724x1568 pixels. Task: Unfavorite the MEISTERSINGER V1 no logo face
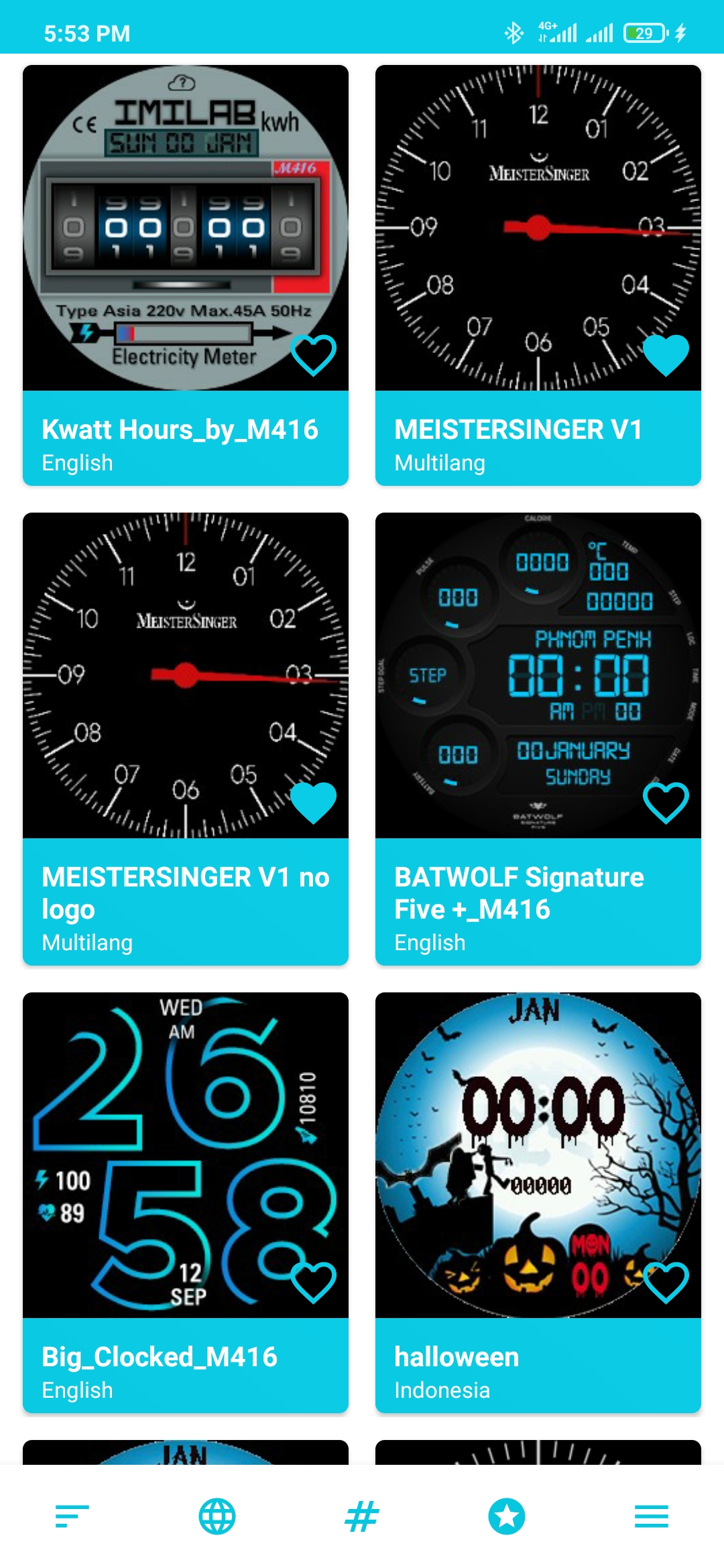pos(312,805)
